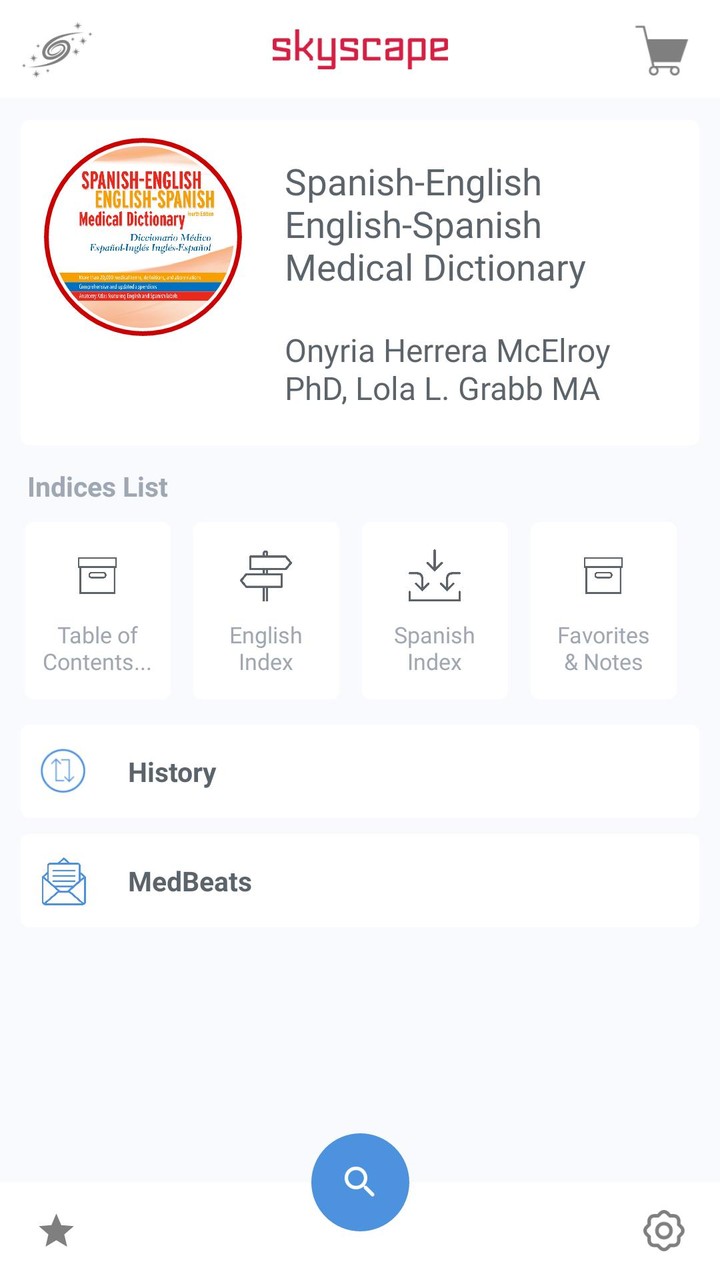The width and height of the screenshot is (720, 1280).
Task: Open the Spanish-English Medical Dictionary card
Action: [x=360, y=283]
